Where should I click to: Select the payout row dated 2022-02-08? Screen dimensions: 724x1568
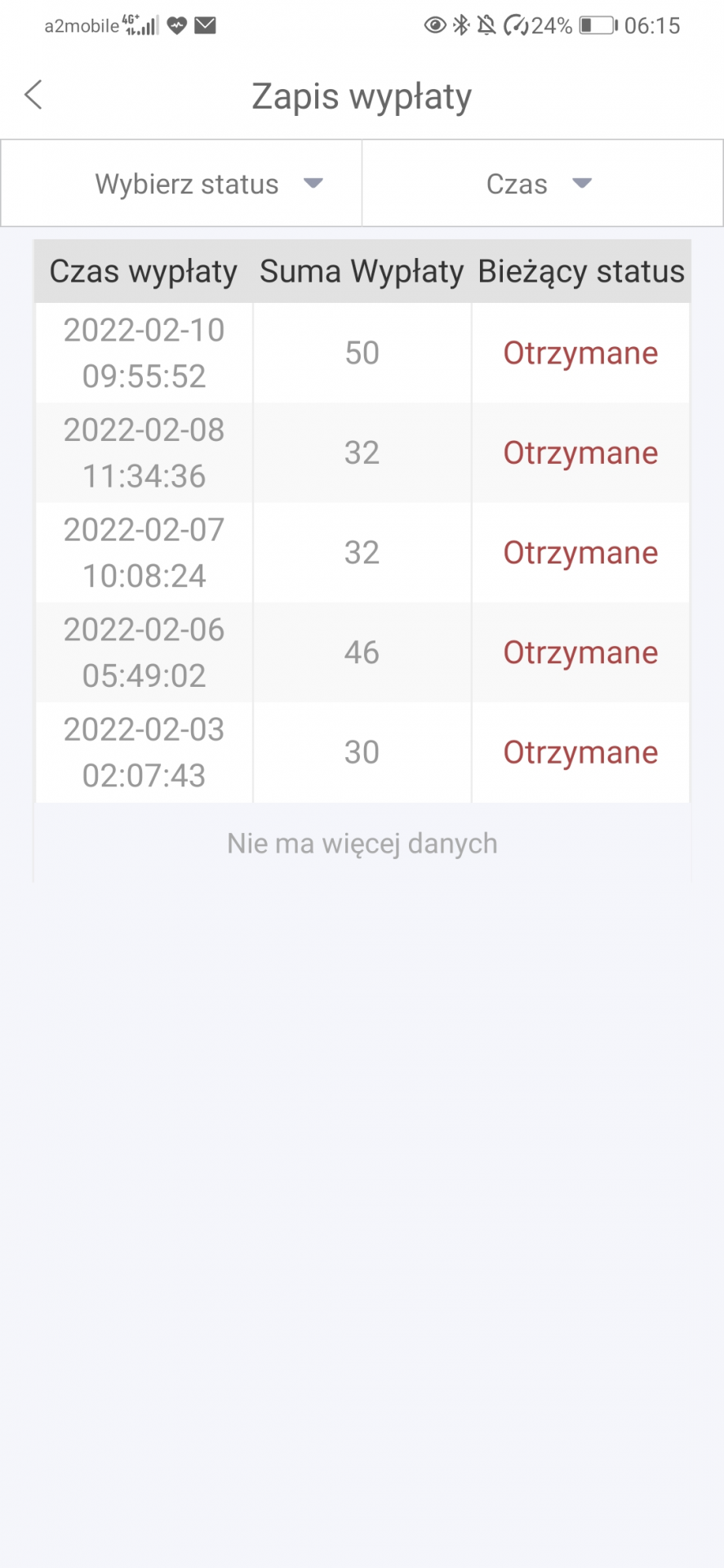143,452
